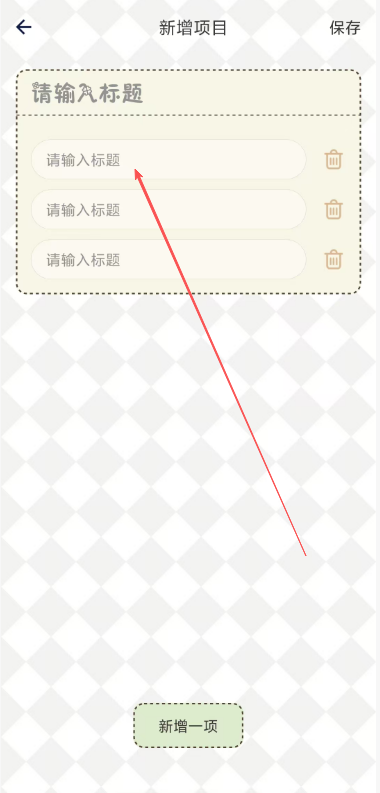This screenshot has height=793, width=380.
Task: Focus the third item's title field
Action: pos(168,259)
